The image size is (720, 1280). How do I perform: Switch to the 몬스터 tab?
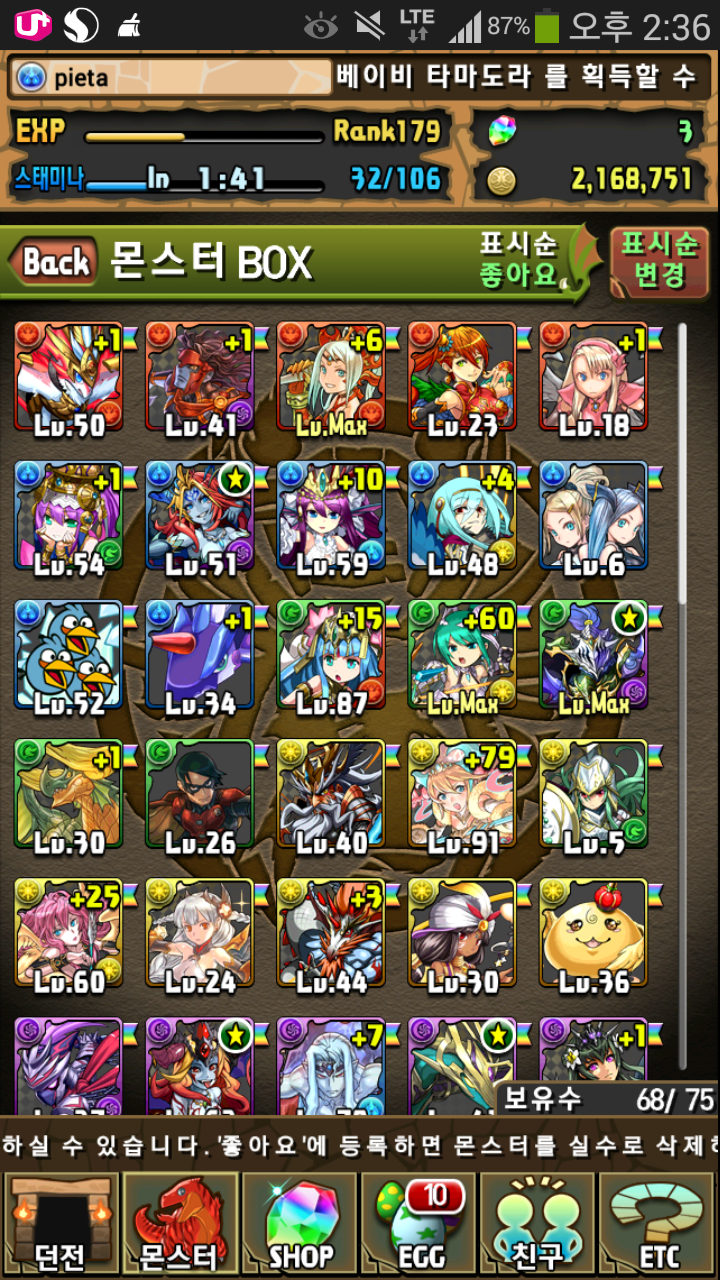[179, 1224]
